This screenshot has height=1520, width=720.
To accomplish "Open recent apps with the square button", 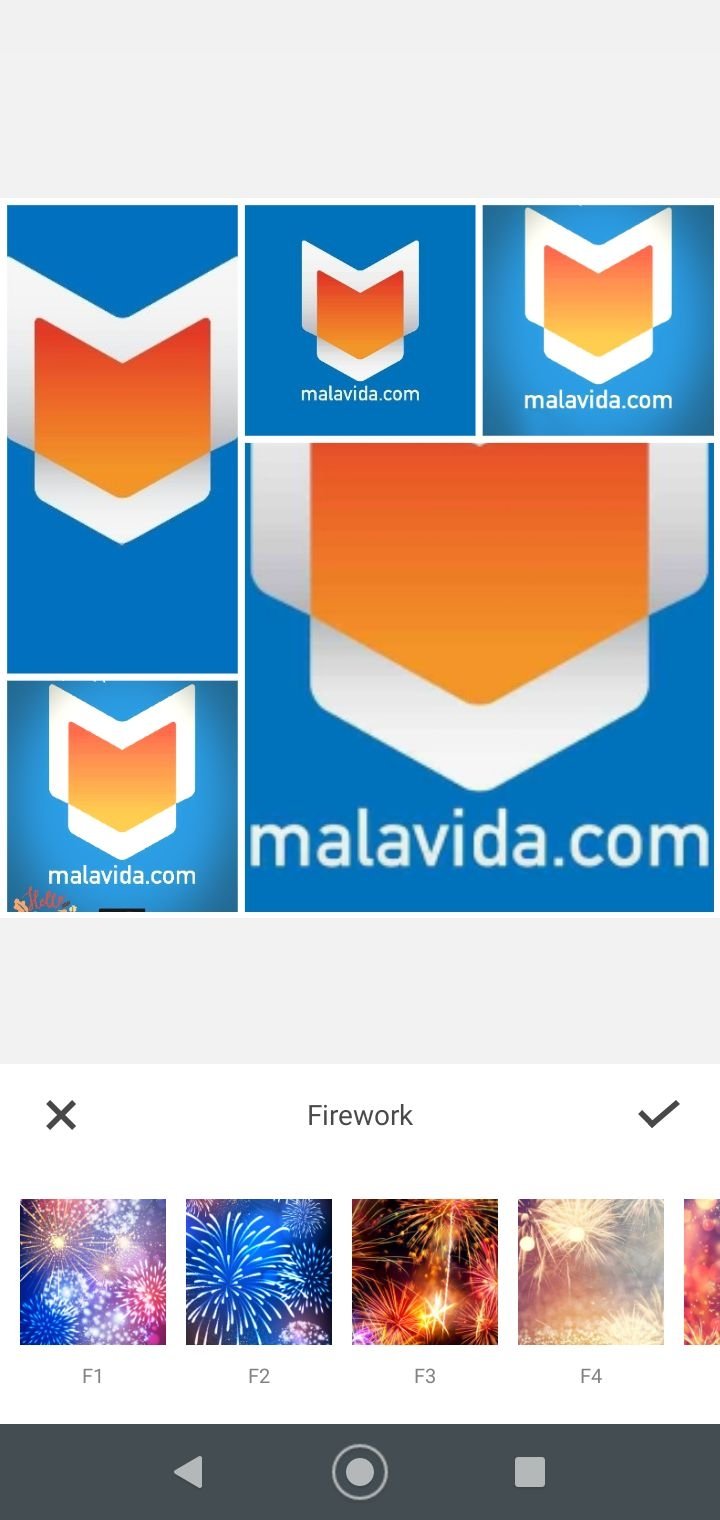I will point(529,1472).
